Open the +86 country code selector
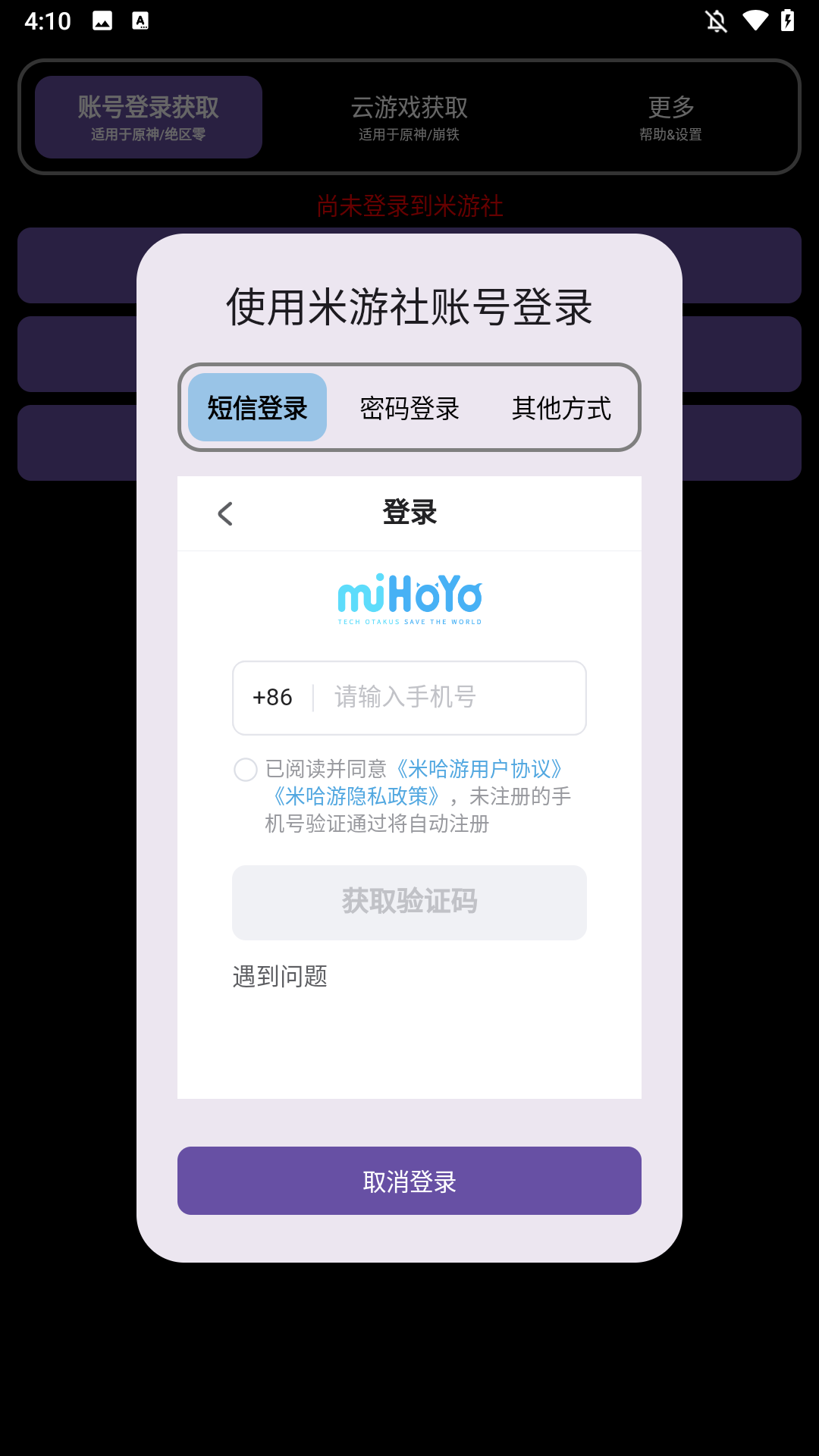Image resolution: width=819 pixels, height=1456 pixels. click(x=273, y=697)
